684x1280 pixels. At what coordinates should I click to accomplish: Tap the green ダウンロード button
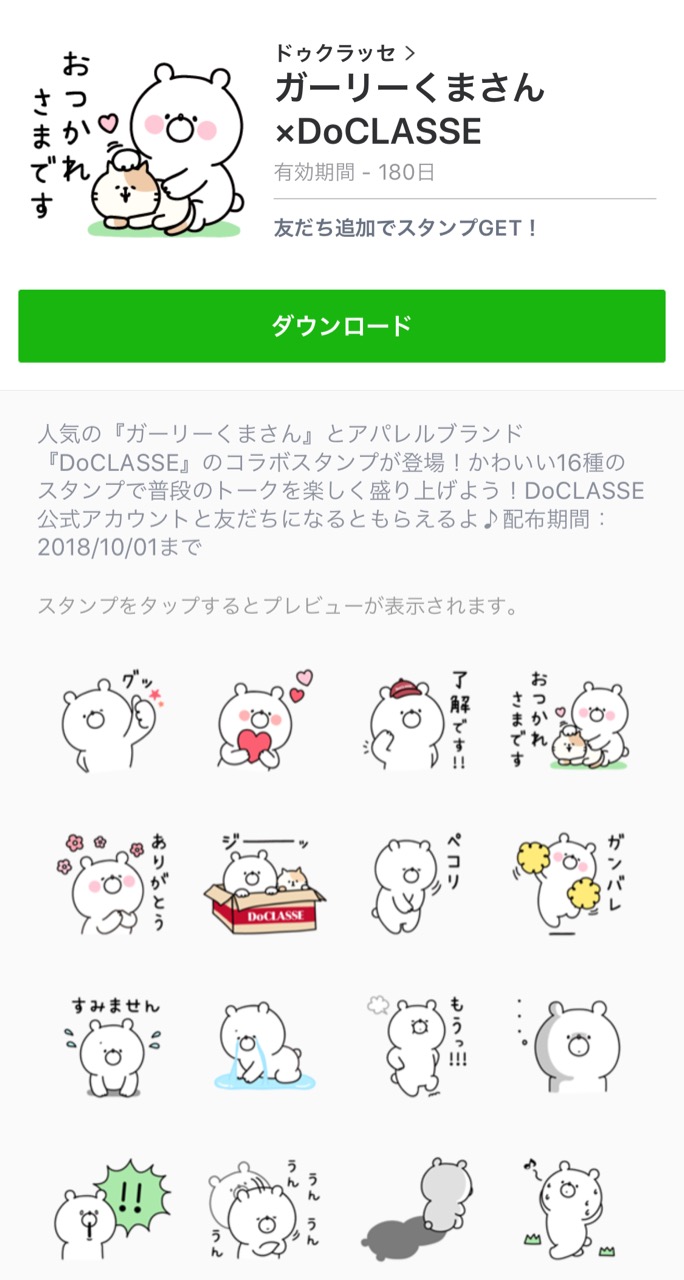pos(341,326)
